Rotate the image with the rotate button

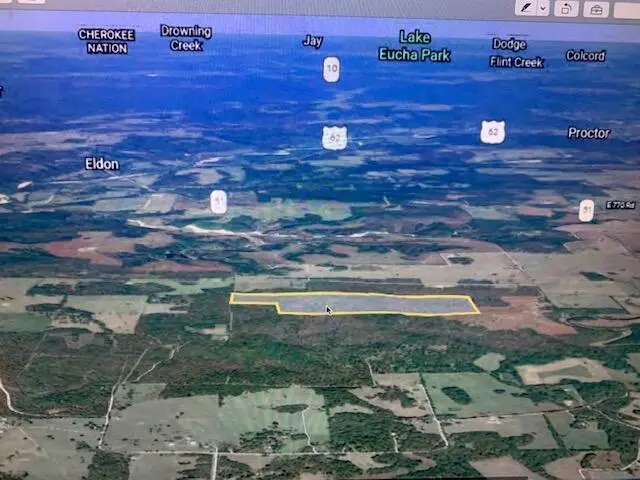[566, 9]
